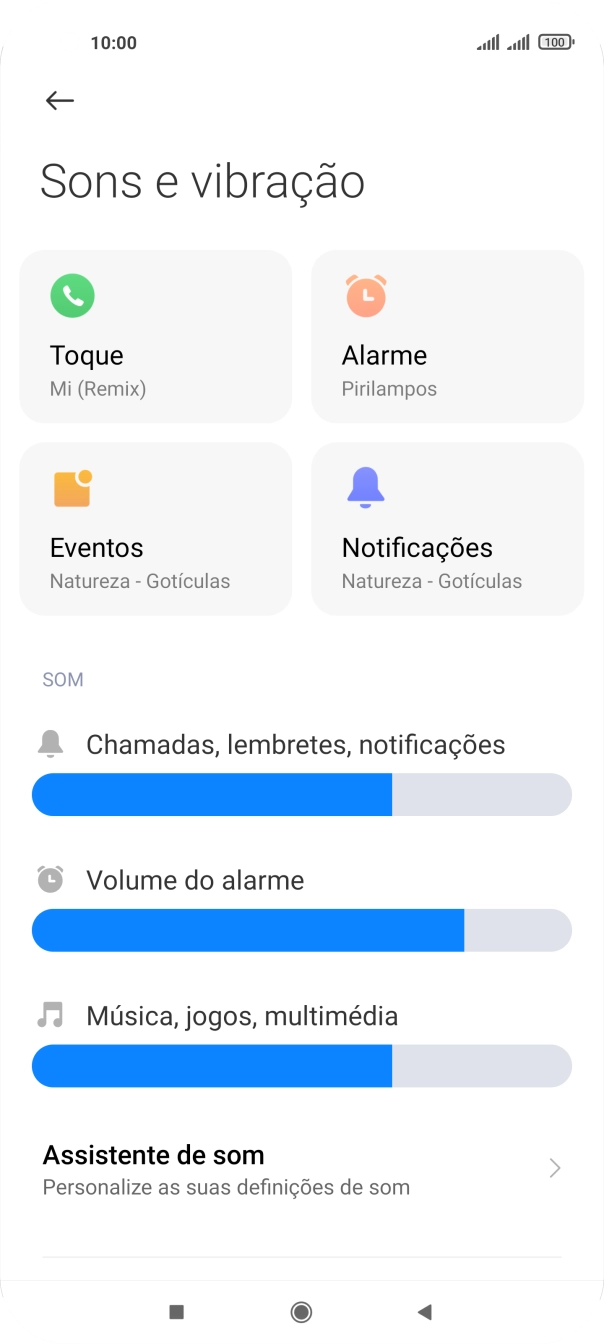Open Assistente de som
The width and height of the screenshot is (604, 1344).
tap(302, 1170)
